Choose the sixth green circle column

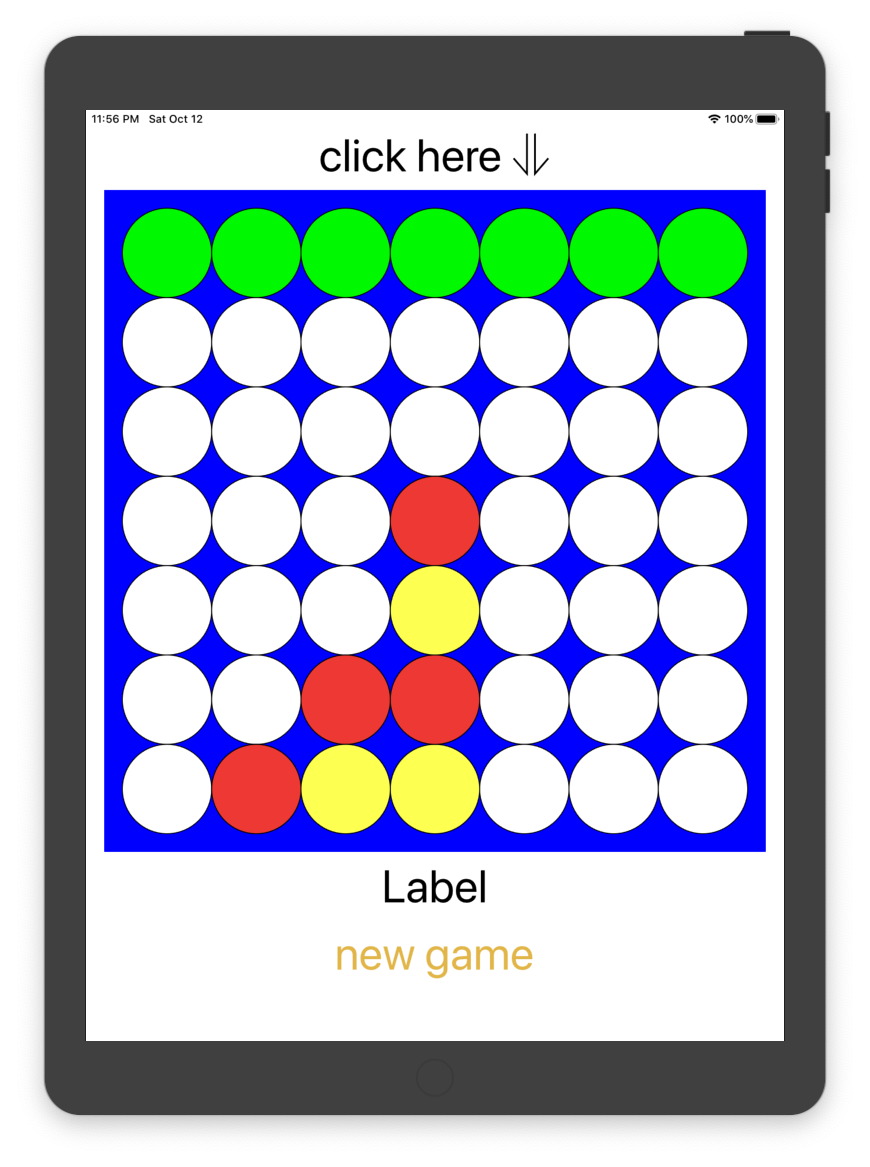coord(614,253)
